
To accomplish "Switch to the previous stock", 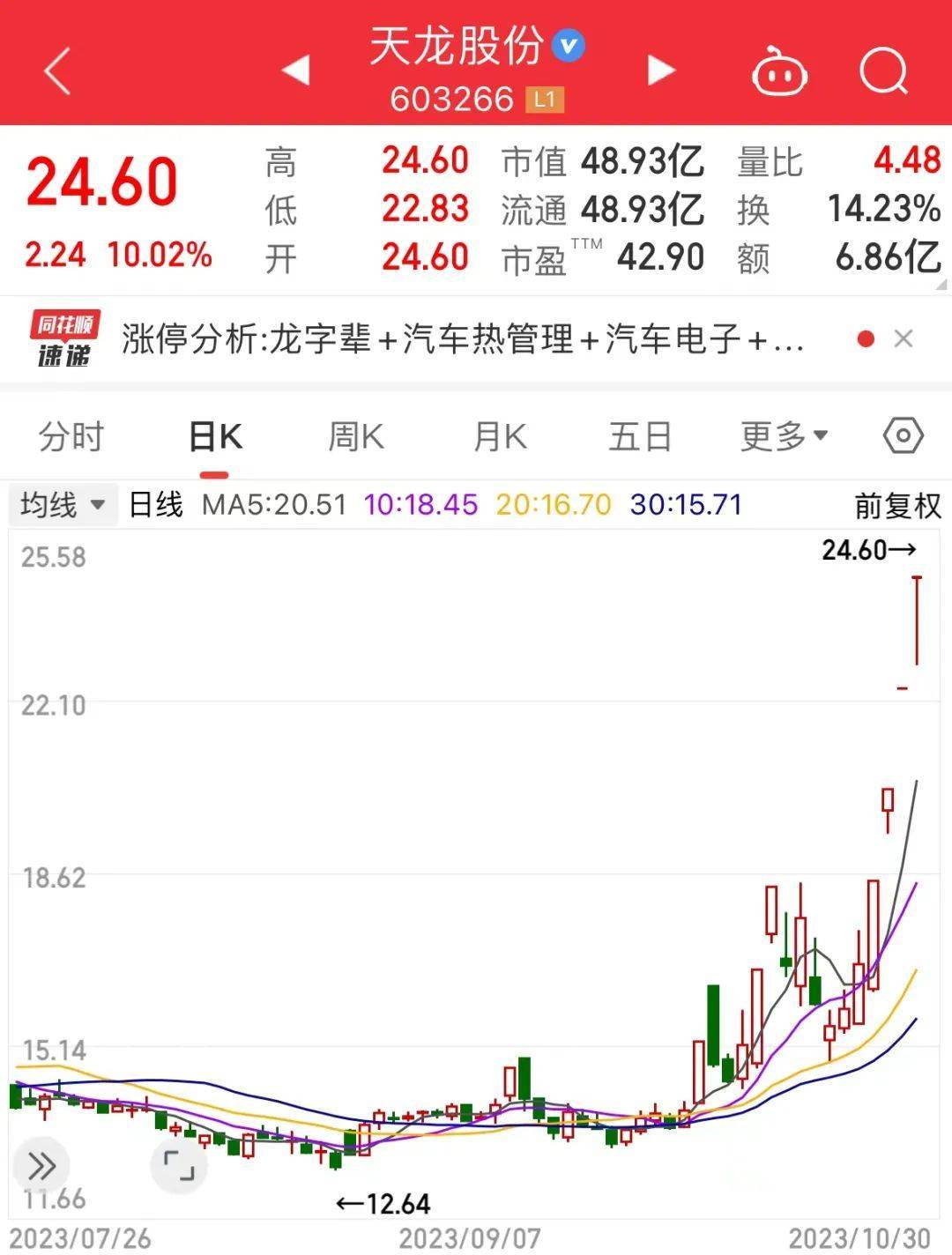I will (296, 70).
